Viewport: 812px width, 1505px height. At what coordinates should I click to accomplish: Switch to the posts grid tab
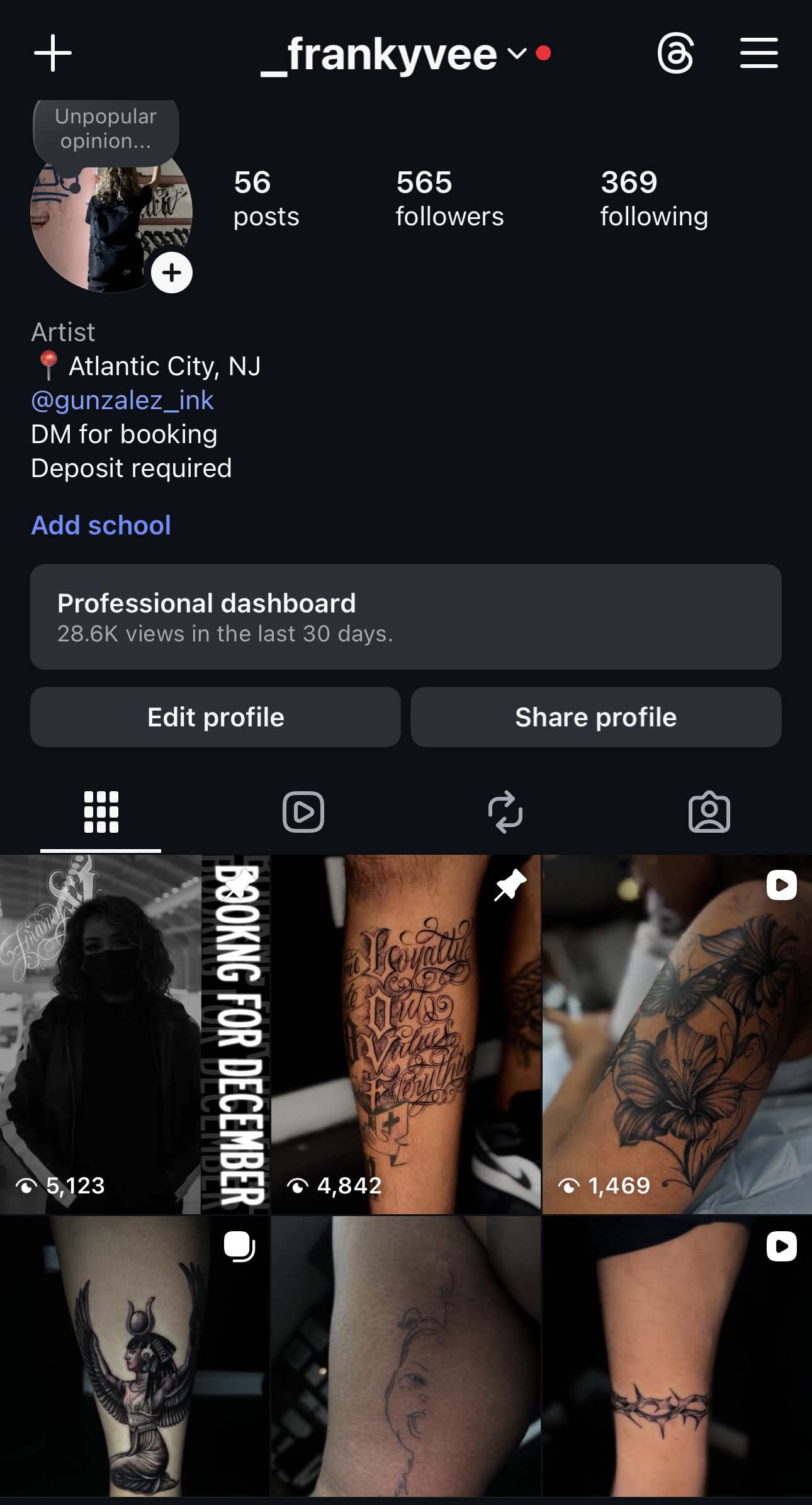(x=101, y=812)
